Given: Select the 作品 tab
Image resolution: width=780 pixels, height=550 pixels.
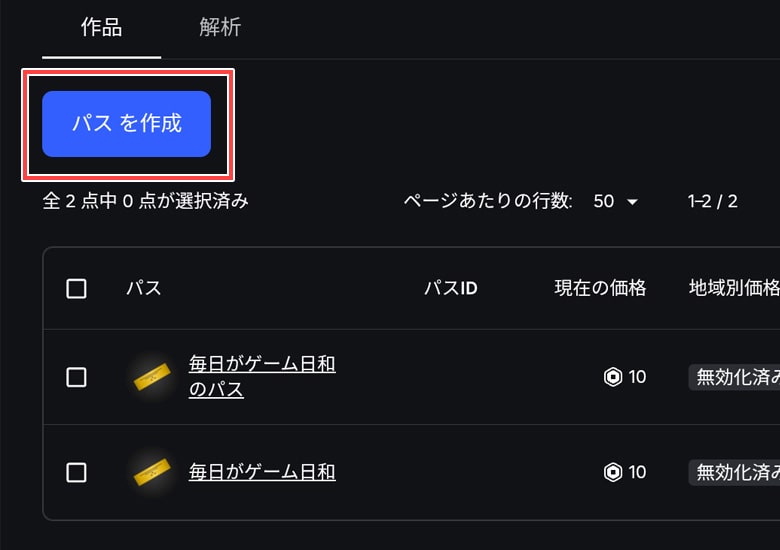Looking at the screenshot, I should [101, 28].
